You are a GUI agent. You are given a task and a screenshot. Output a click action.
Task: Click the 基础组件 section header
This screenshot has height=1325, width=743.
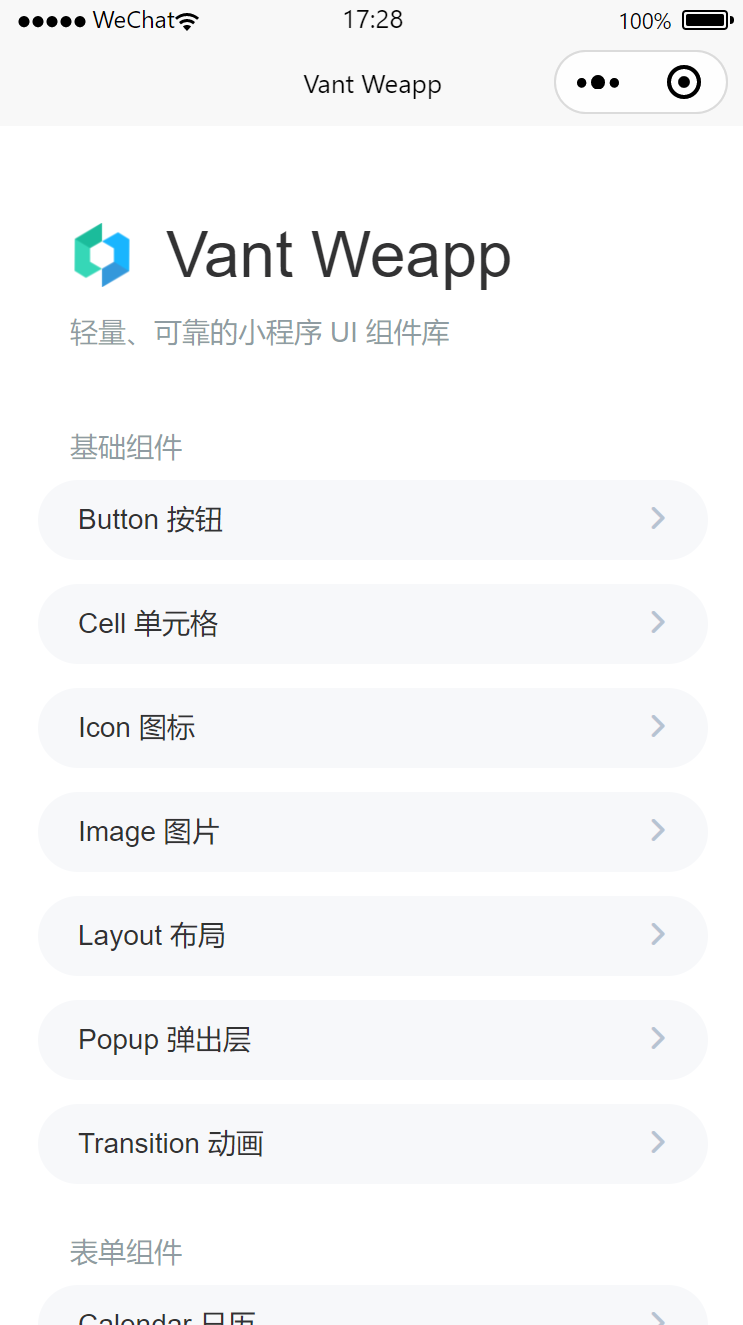pyautogui.click(x=126, y=447)
